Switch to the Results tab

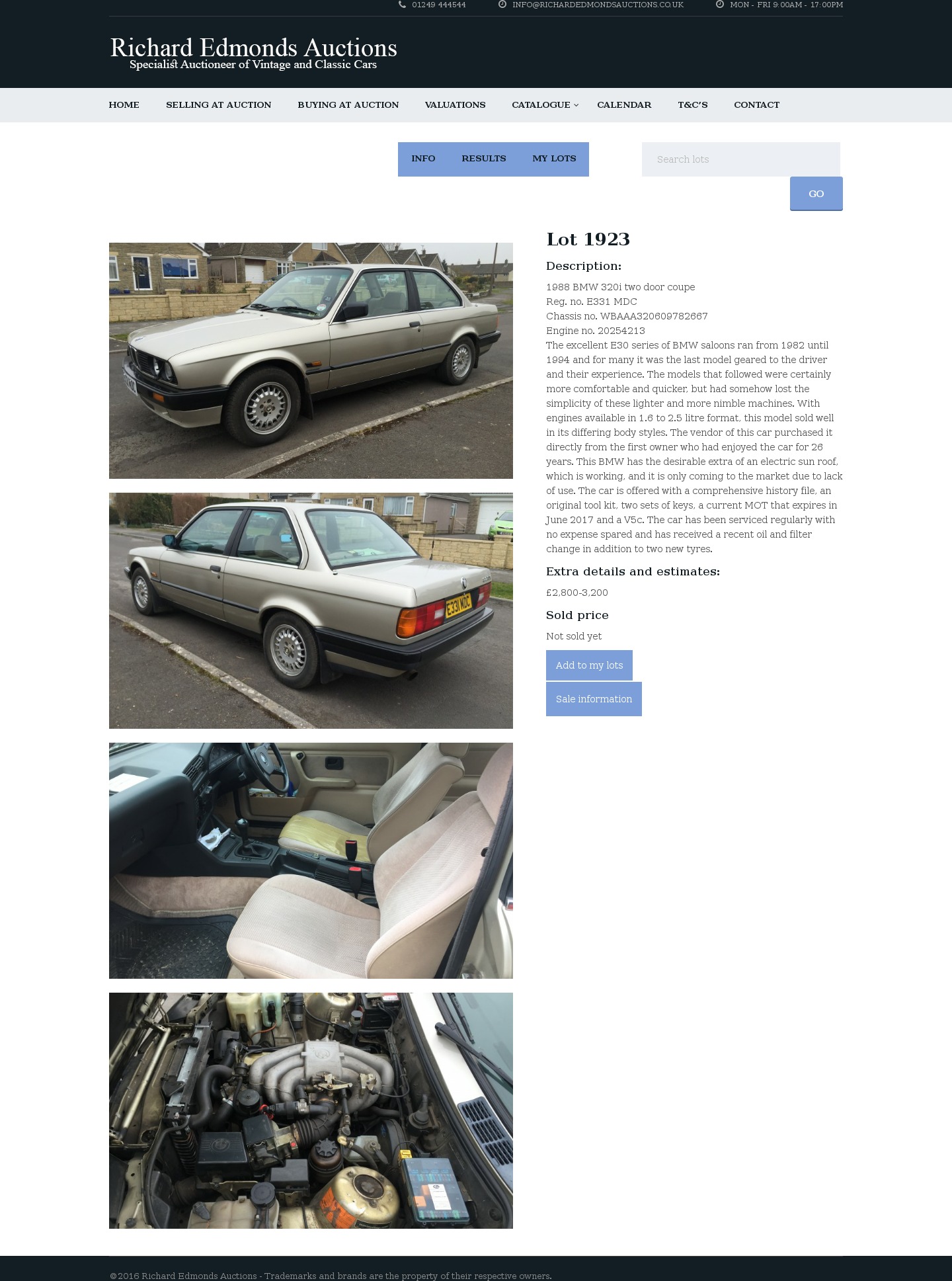(x=483, y=159)
